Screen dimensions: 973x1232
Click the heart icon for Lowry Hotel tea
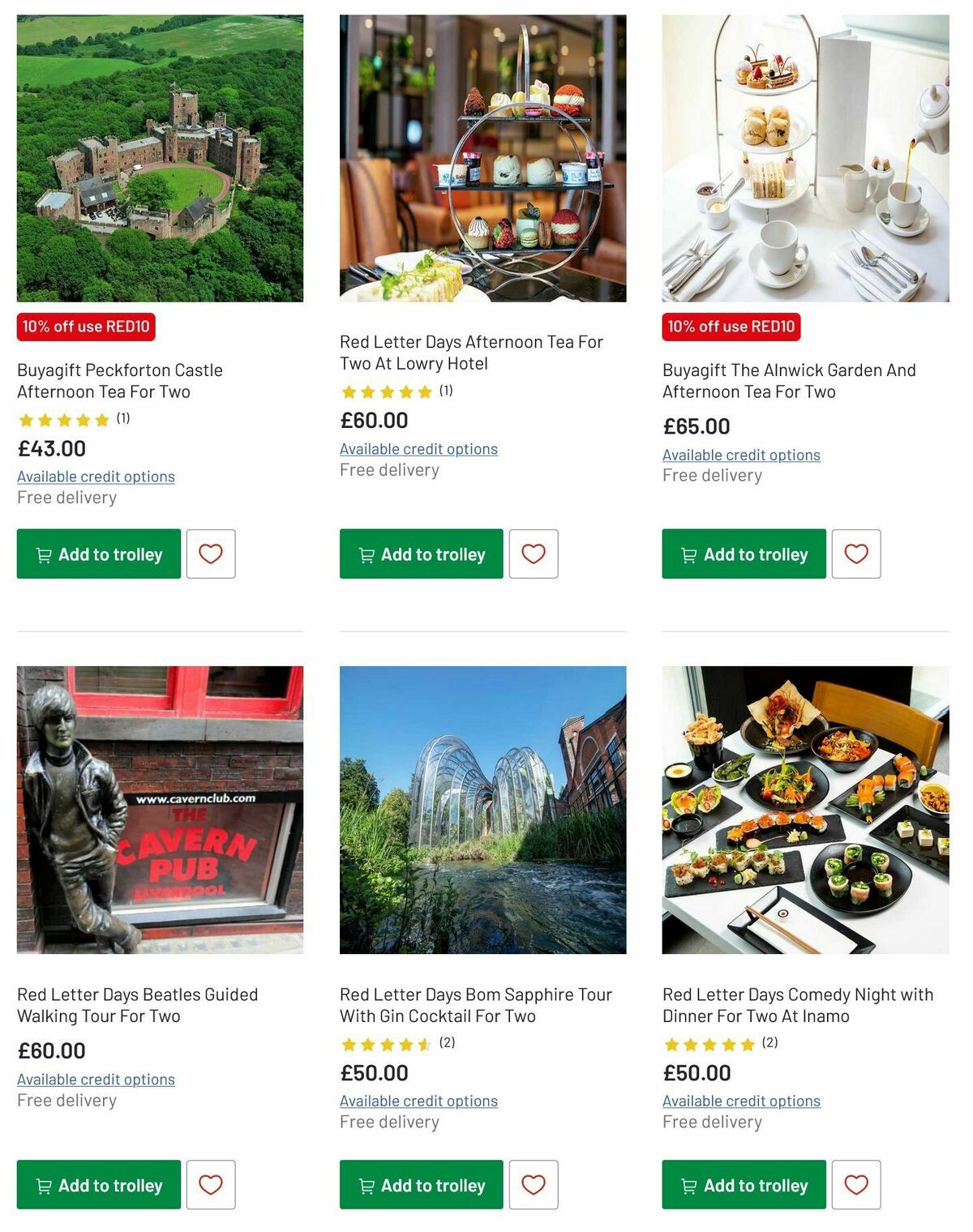[534, 554]
